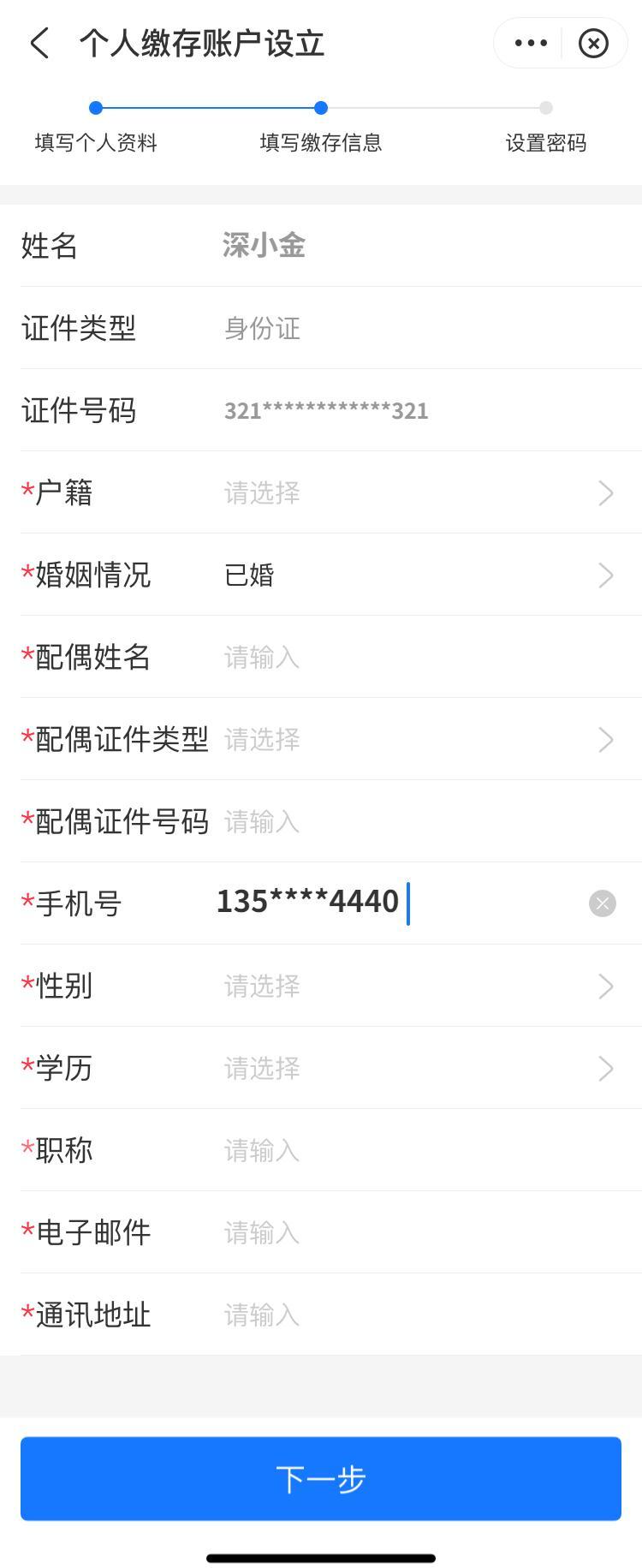Pick 学历 from the list
This screenshot has height=1568, width=642.
tap(411, 1068)
